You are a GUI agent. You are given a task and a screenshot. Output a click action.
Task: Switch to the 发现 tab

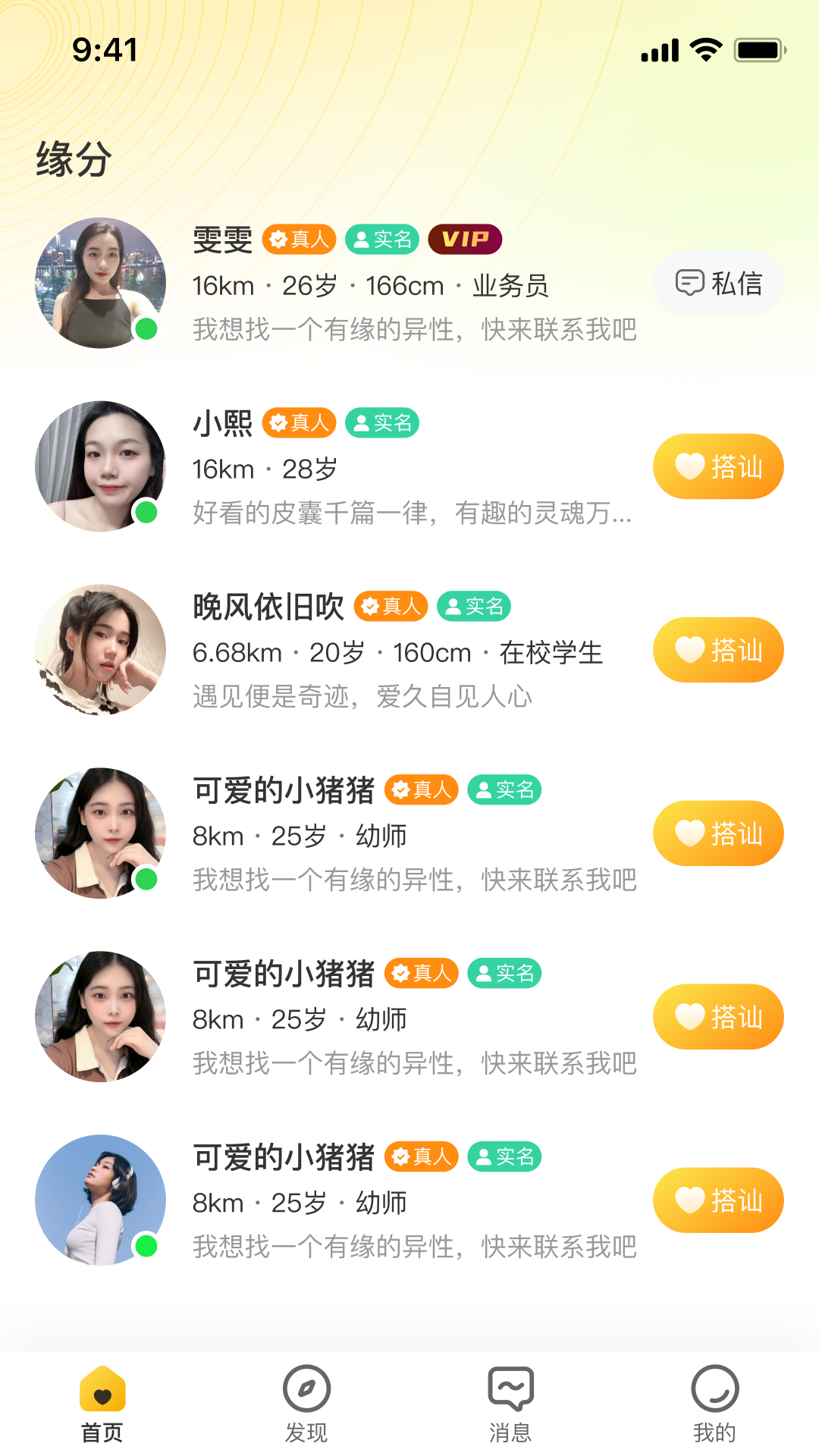[306, 1403]
